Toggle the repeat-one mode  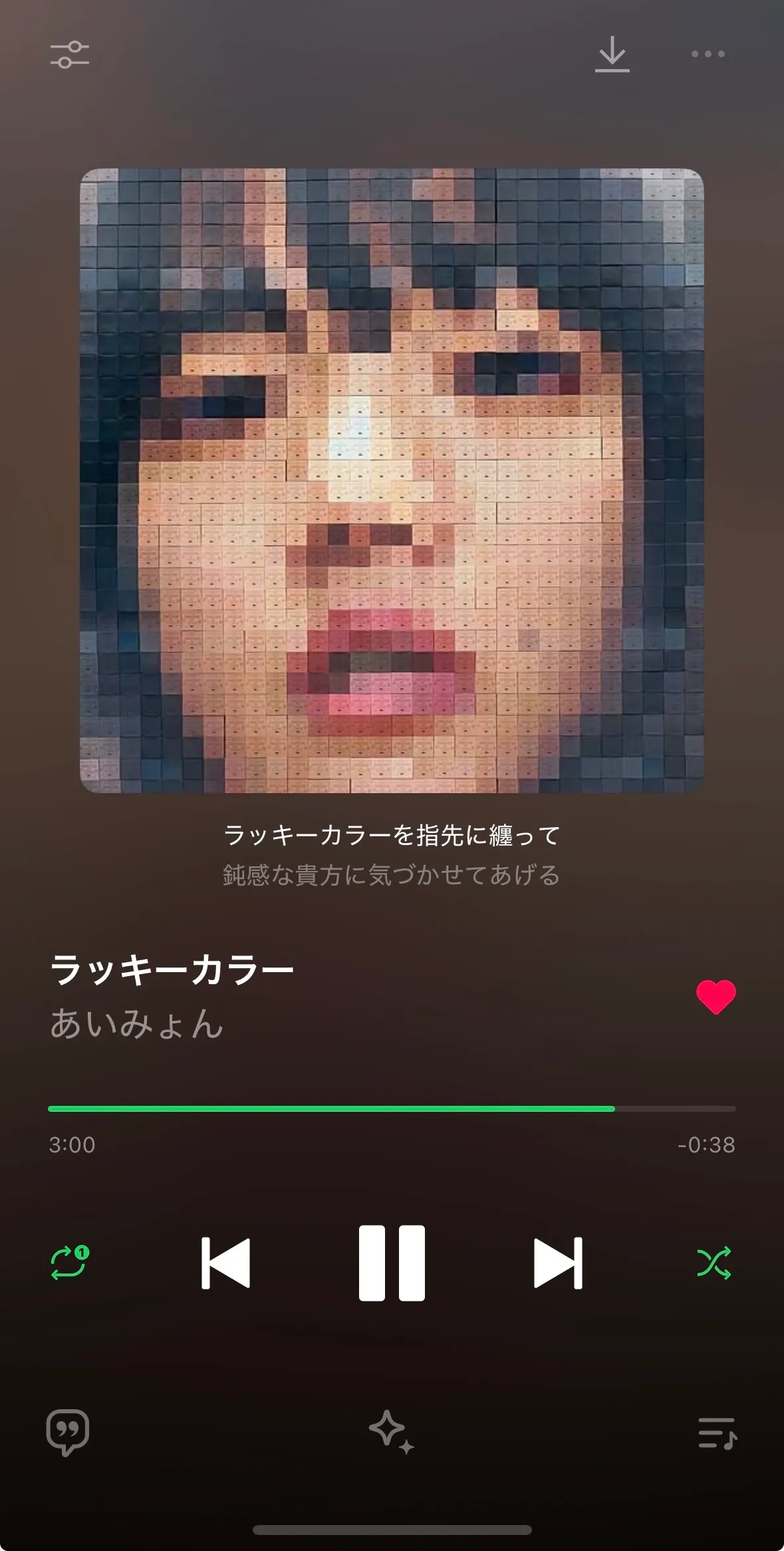tap(70, 1262)
